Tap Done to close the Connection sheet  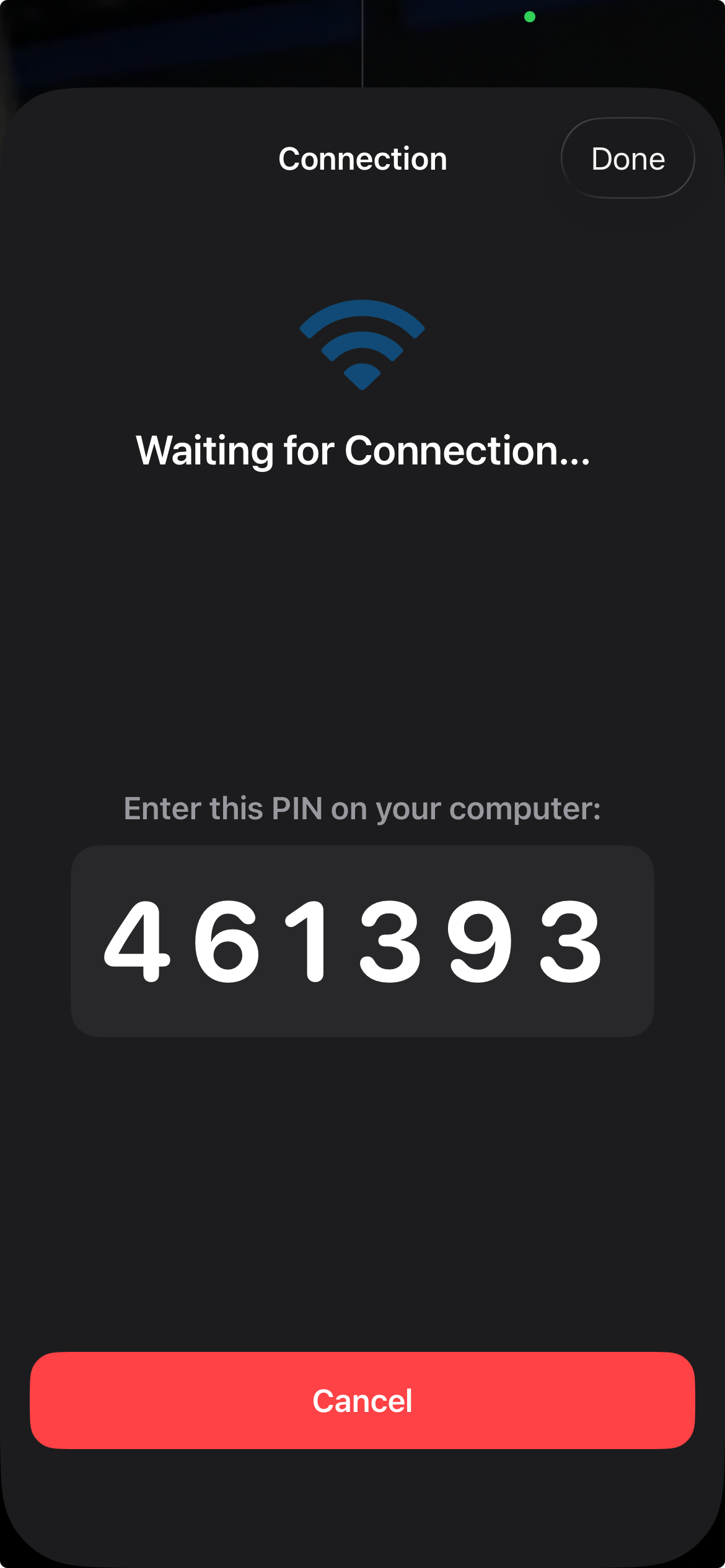click(627, 159)
